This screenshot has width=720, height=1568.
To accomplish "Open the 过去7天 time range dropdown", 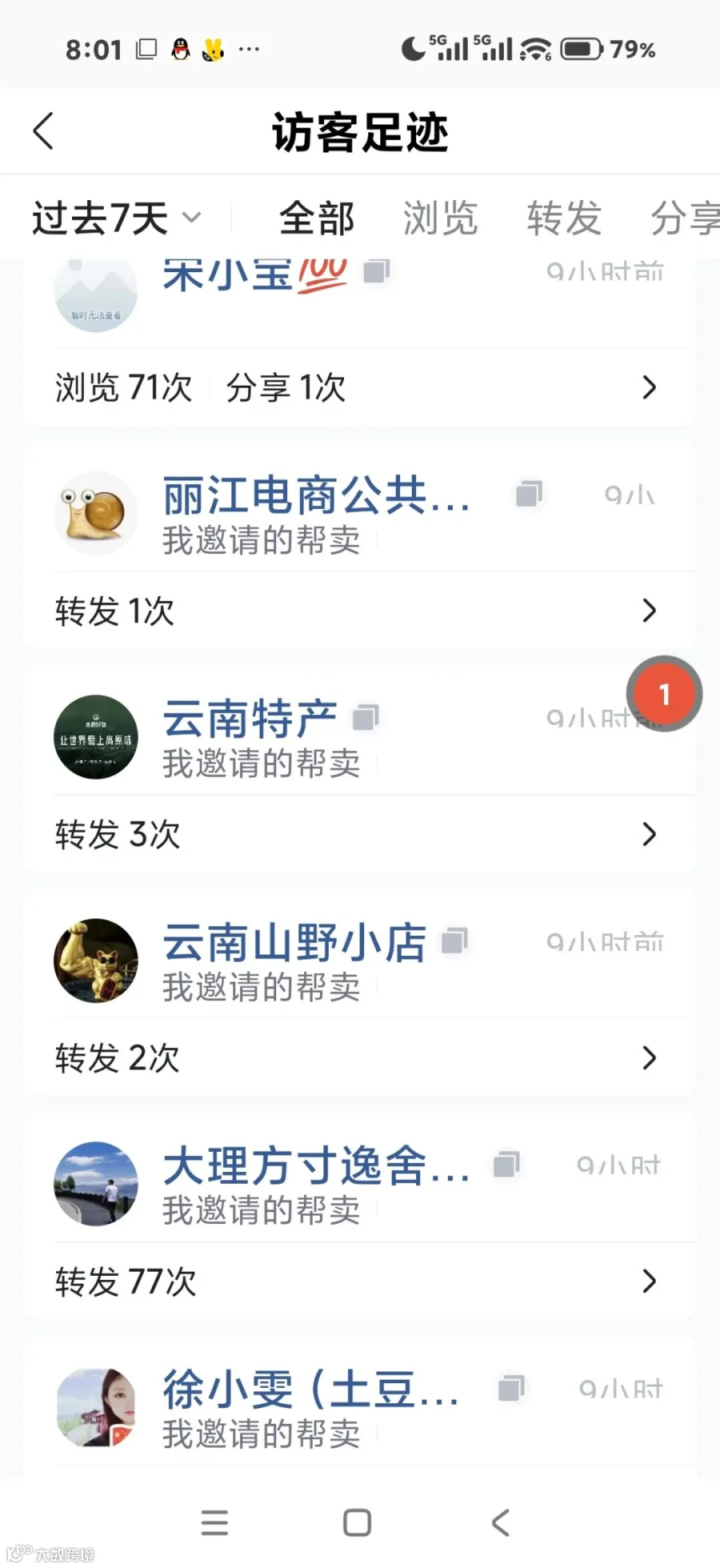I will coord(117,218).
